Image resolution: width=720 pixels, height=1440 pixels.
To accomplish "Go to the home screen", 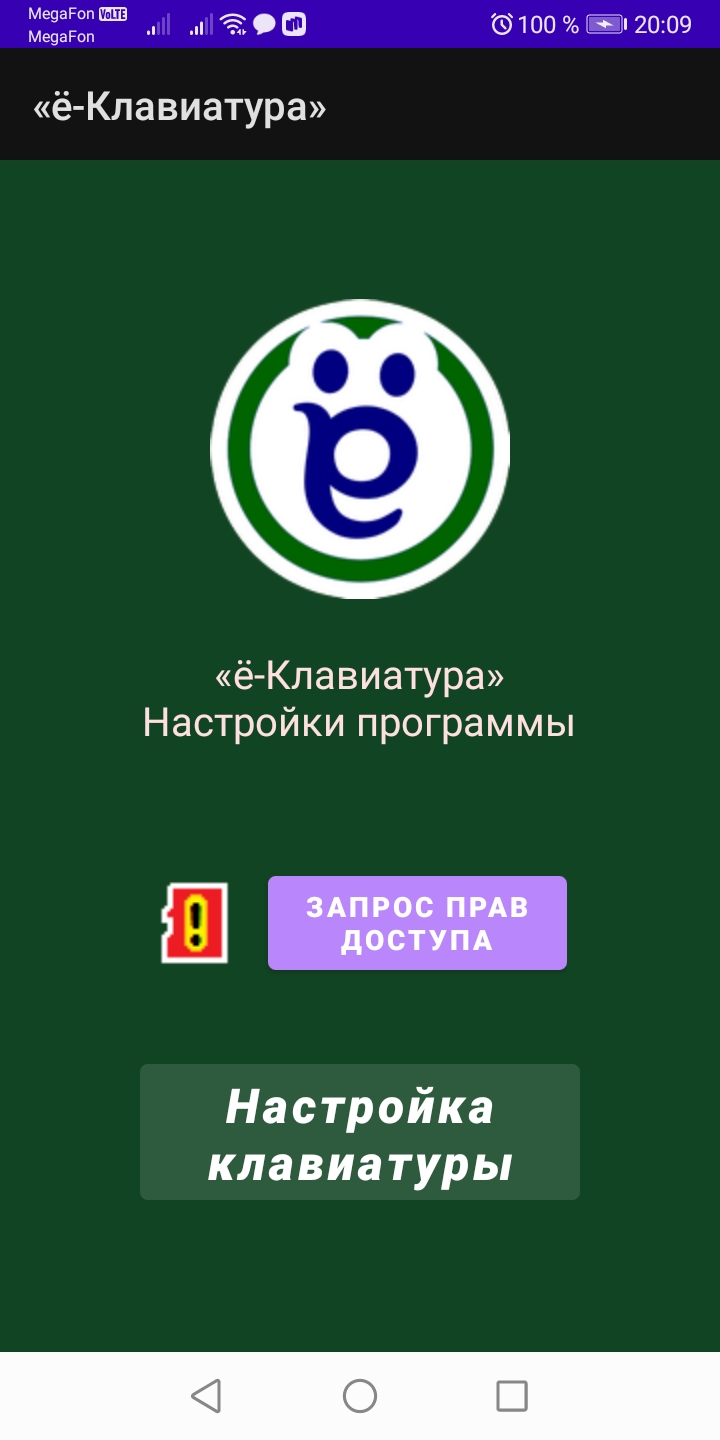I will pos(360,1396).
